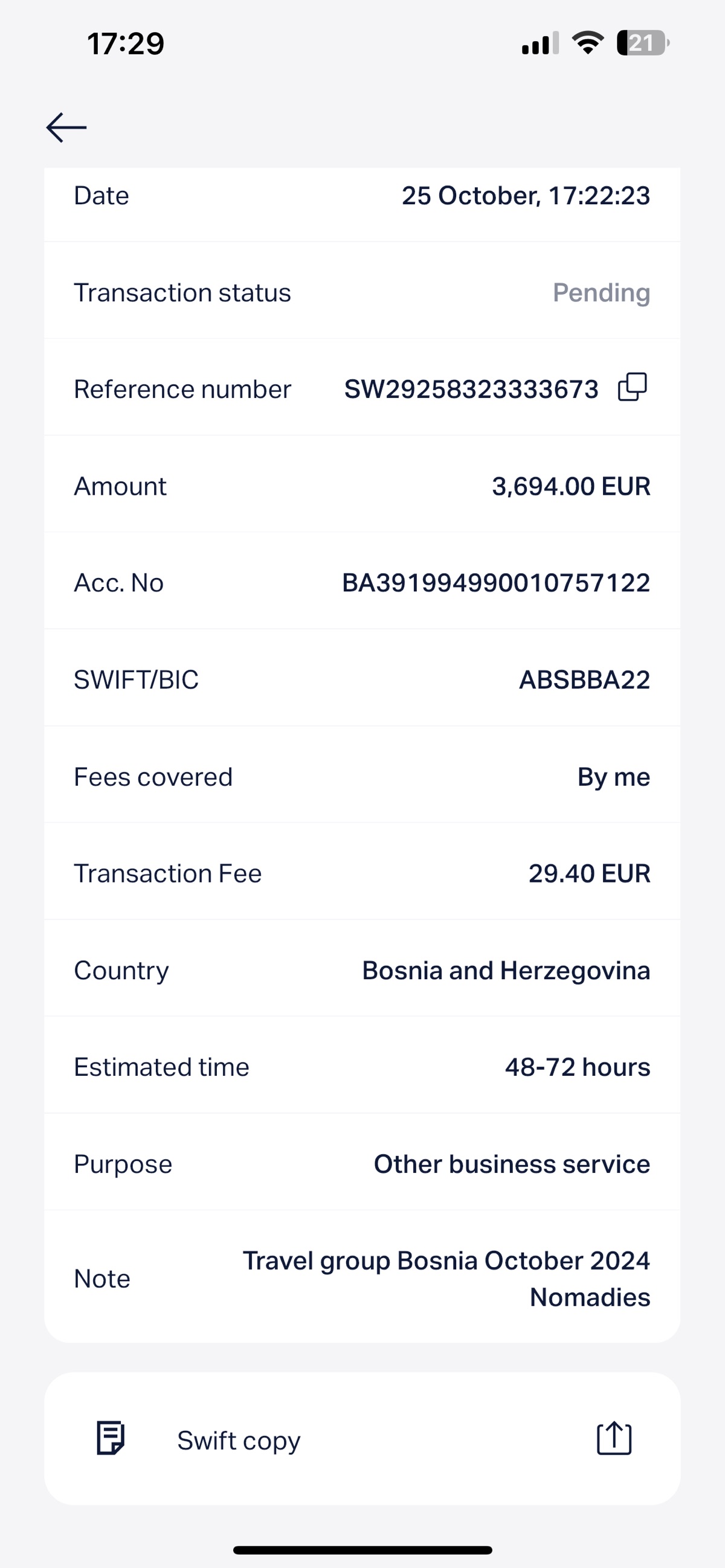Share the Swift copy via share icon
The height and width of the screenshot is (1568, 725).
[614, 1439]
